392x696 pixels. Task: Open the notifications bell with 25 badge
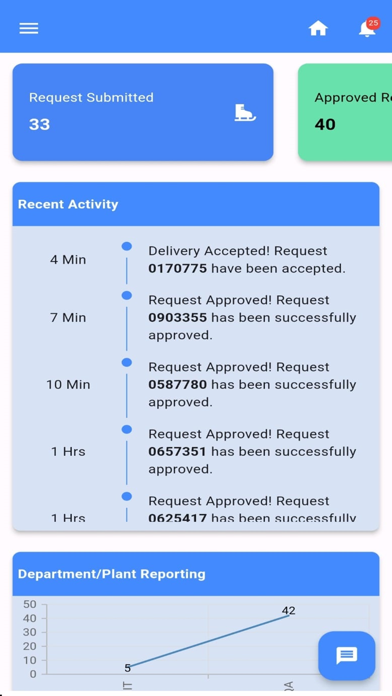pyautogui.click(x=368, y=28)
